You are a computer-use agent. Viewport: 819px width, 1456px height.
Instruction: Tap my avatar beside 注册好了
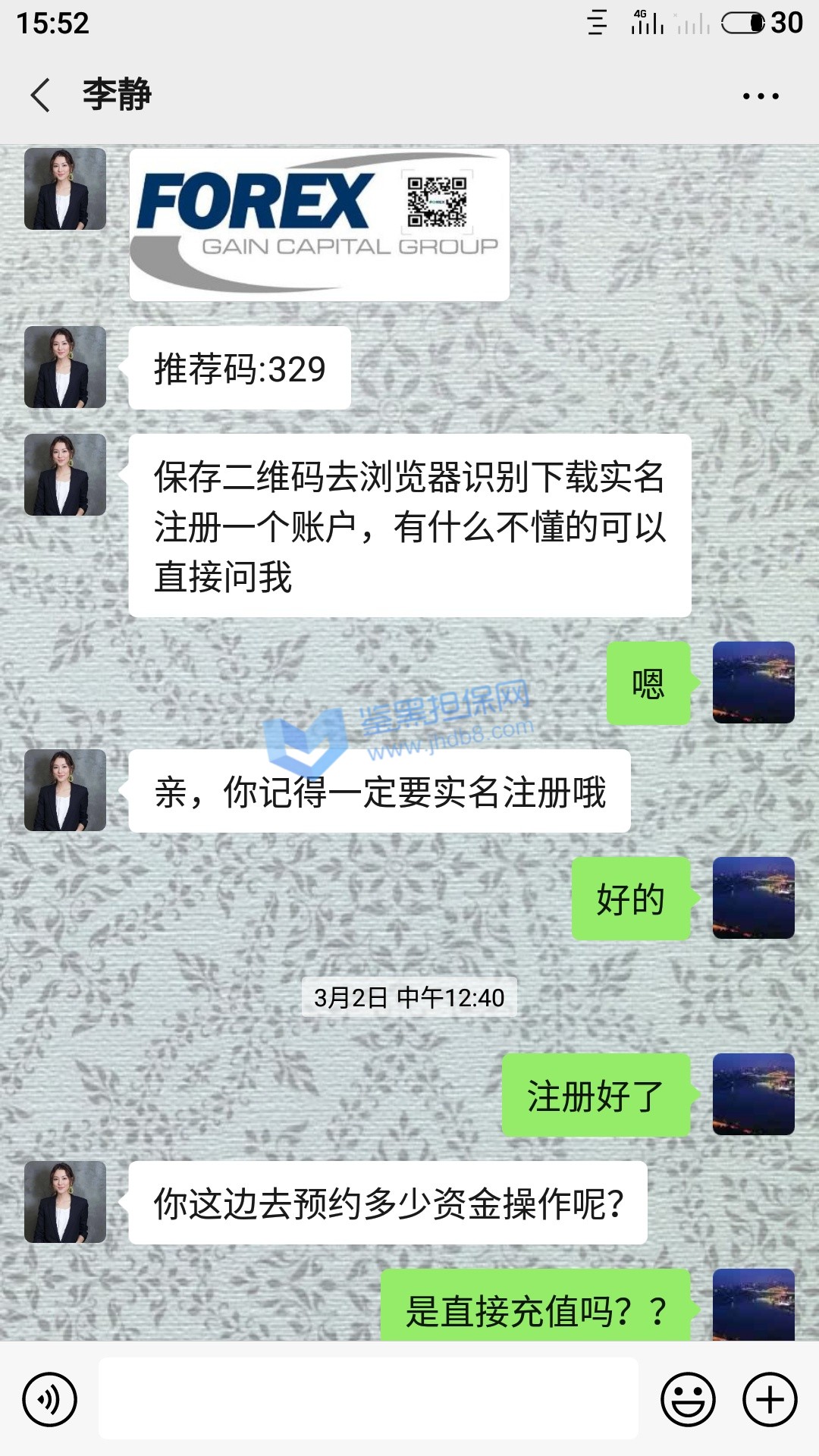753,1094
